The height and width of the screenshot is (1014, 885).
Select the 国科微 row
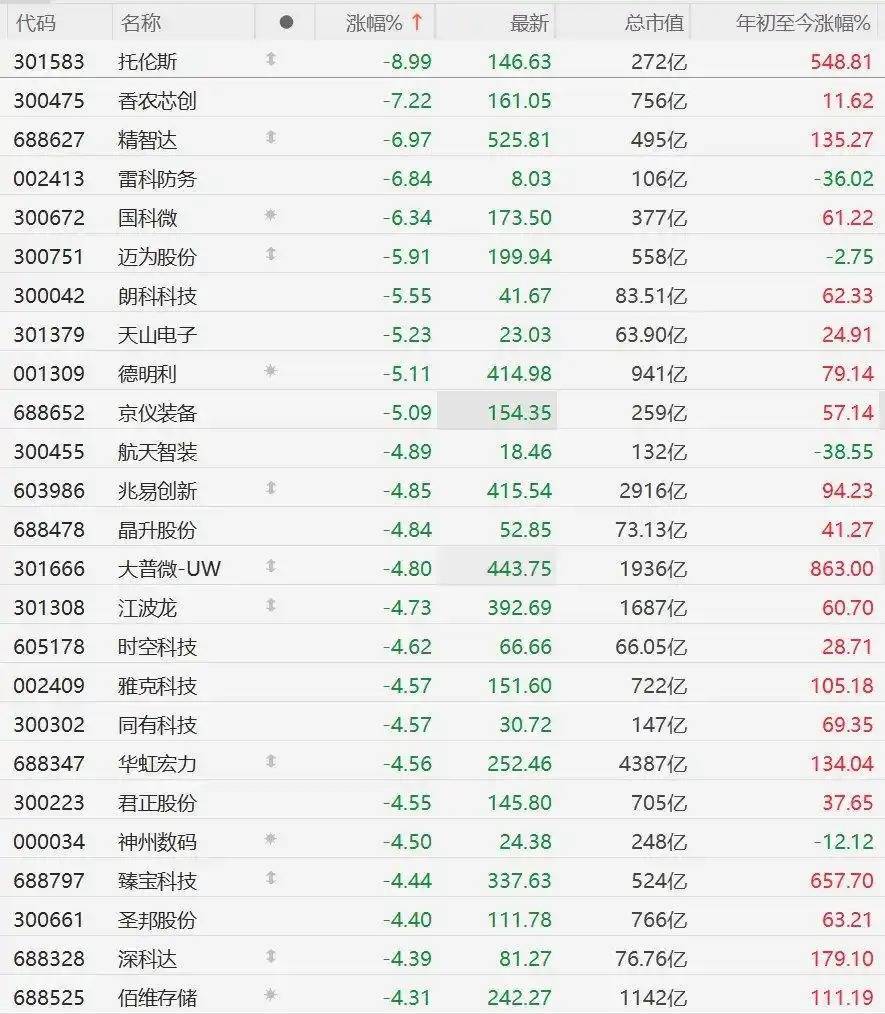[442, 217]
